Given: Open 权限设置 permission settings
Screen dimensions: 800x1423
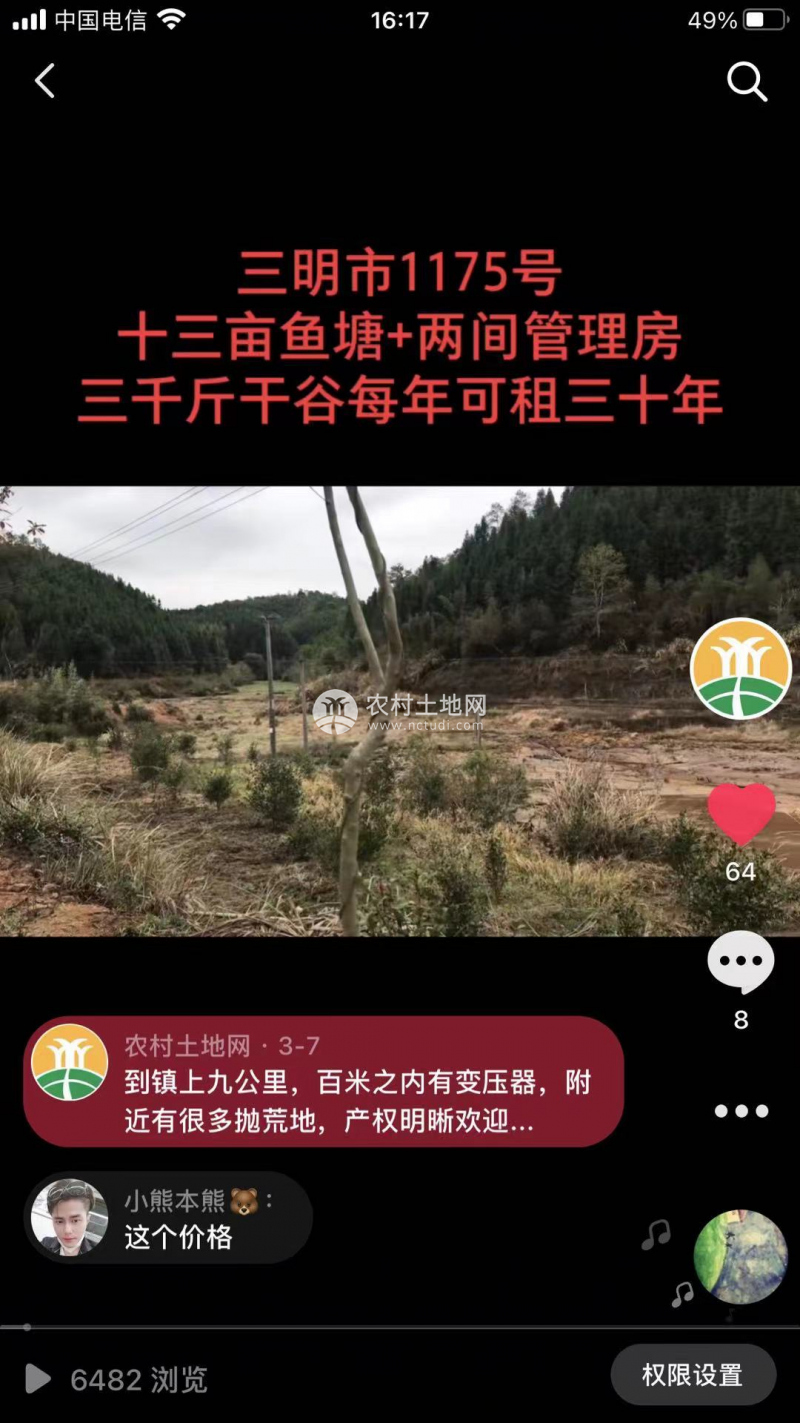Looking at the screenshot, I should click(x=692, y=1376).
